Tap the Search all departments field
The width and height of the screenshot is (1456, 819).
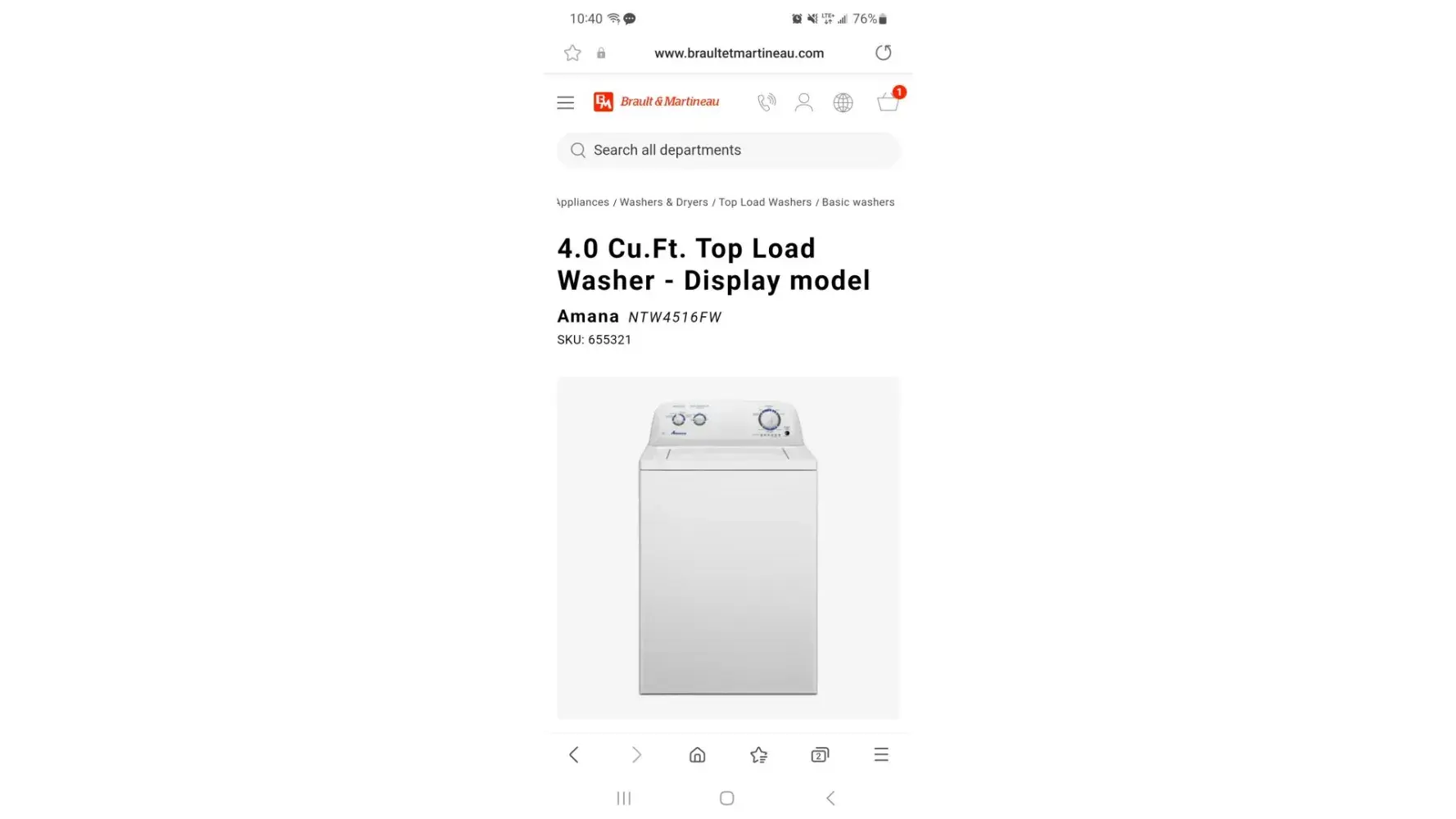click(x=728, y=150)
